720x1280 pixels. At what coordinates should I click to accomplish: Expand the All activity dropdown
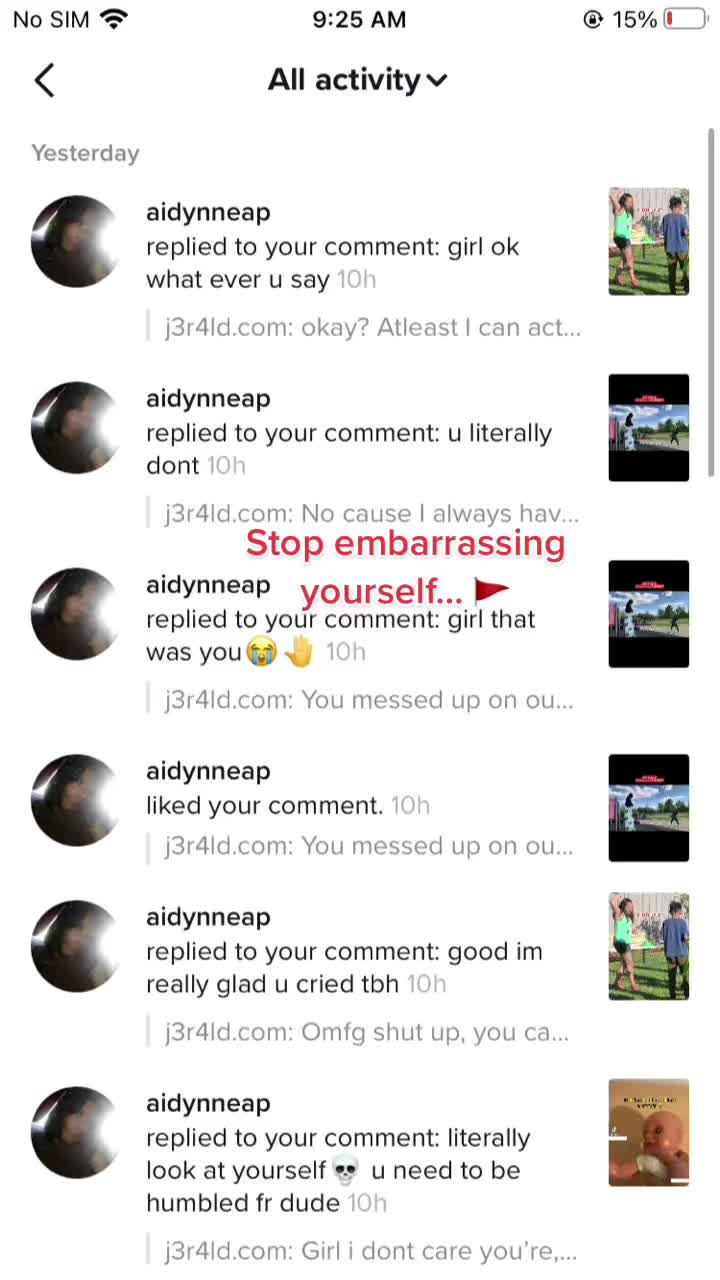(x=357, y=80)
